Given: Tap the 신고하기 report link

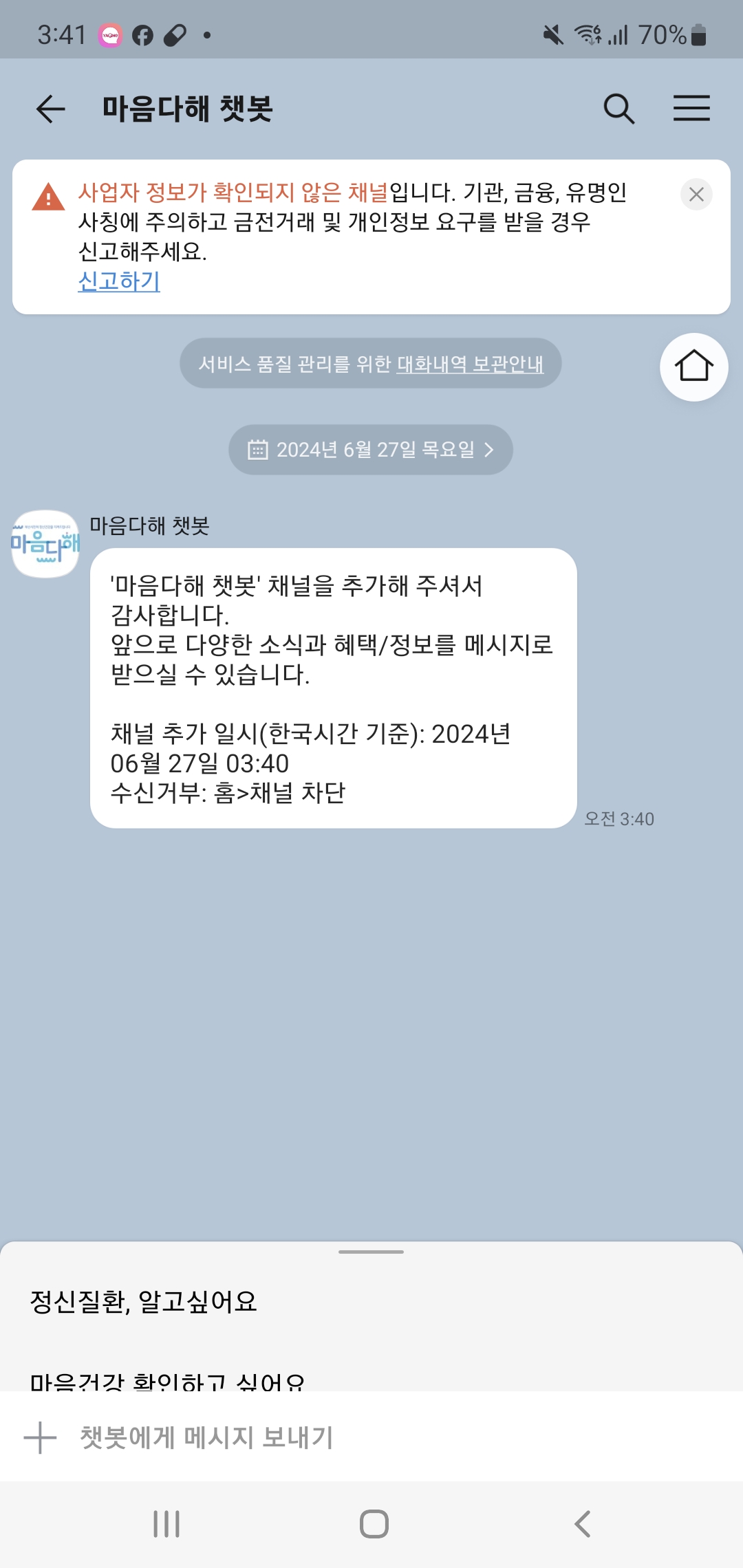Looking at the screenshot, I should pos(119,281).
